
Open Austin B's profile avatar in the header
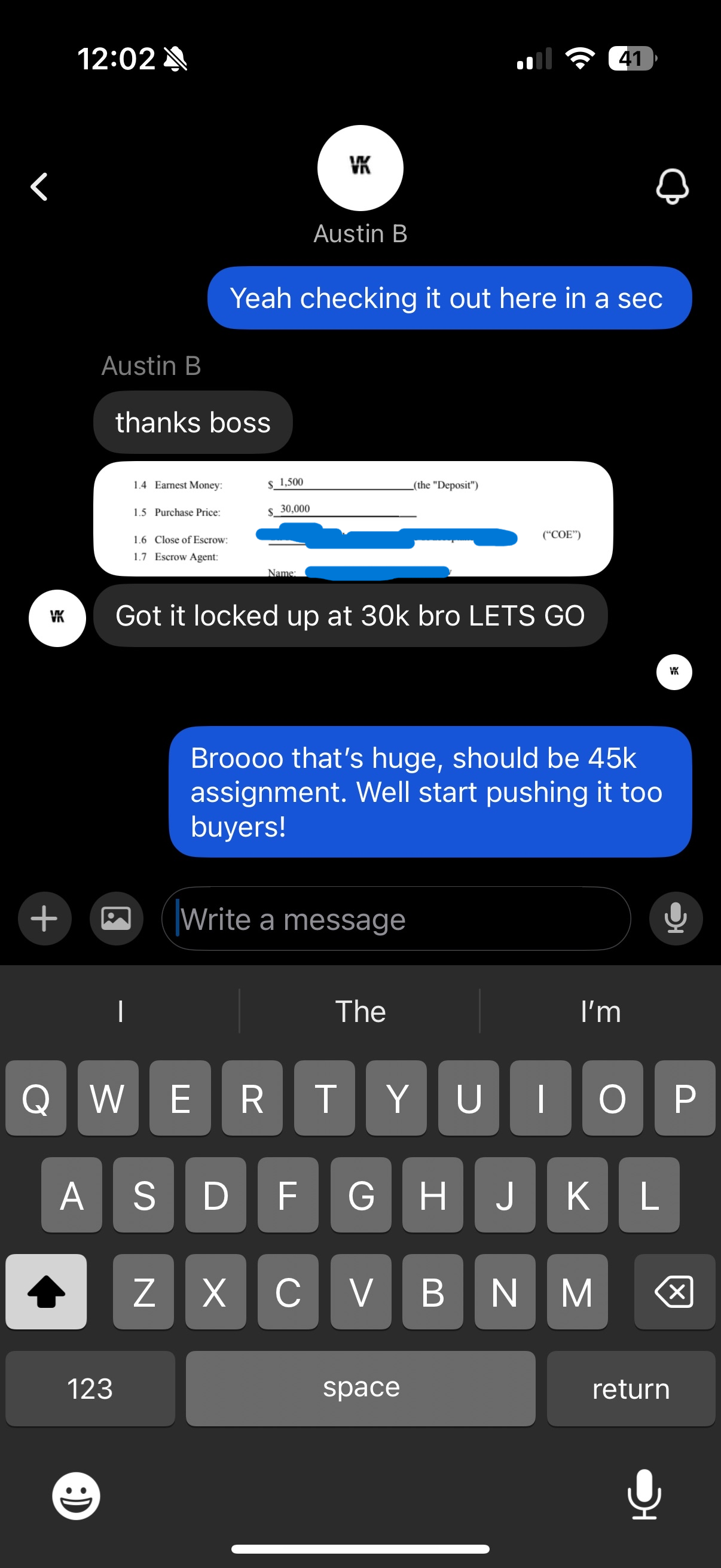360,168
